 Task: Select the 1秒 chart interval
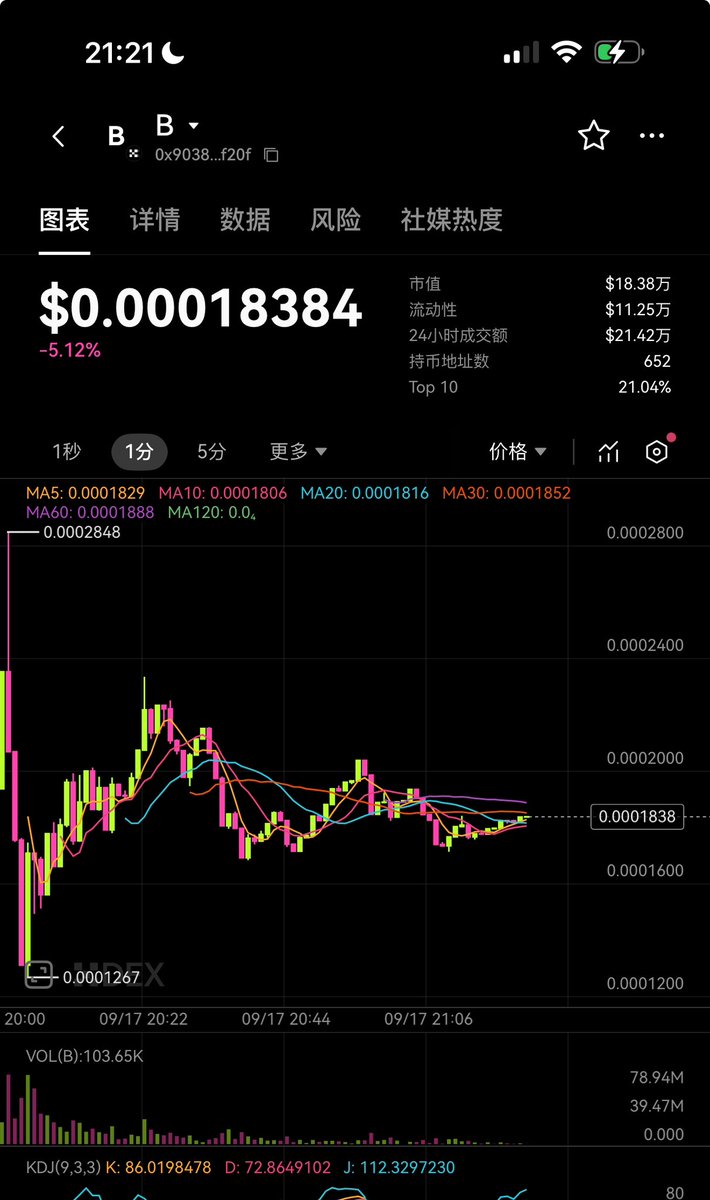(x=66, y=452)
